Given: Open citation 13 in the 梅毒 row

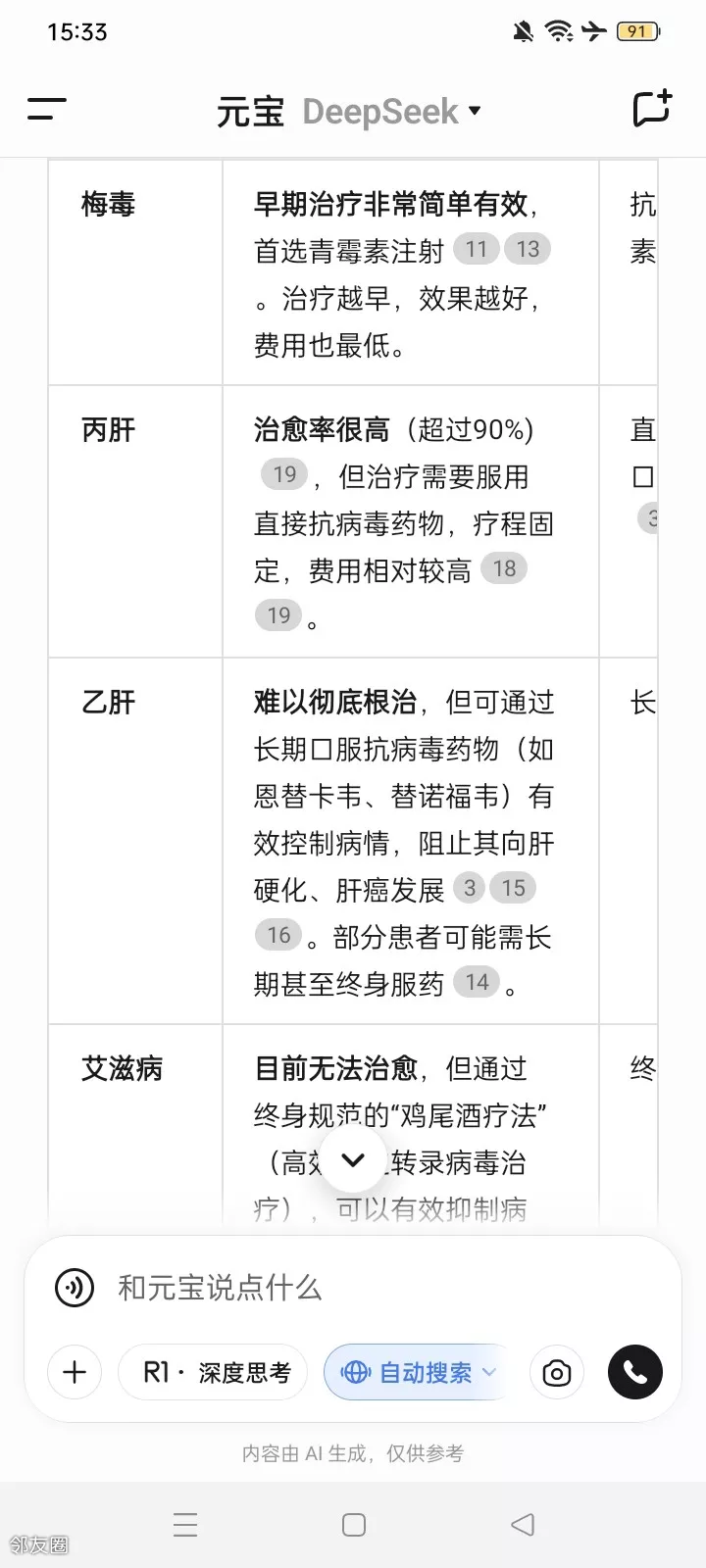Looking at the screenshot, I should 528,250.
